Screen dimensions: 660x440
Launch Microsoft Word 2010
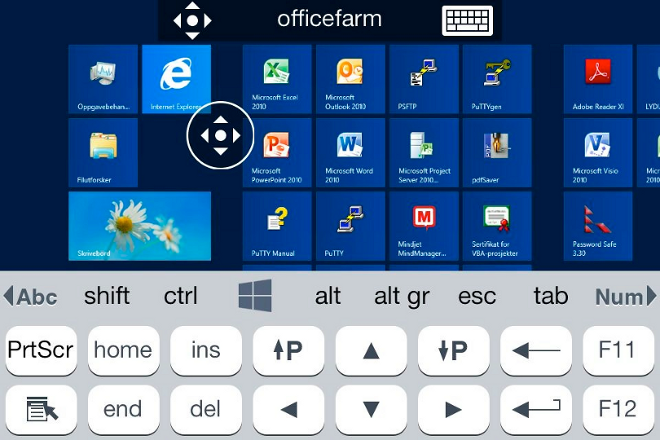point(349,152)
